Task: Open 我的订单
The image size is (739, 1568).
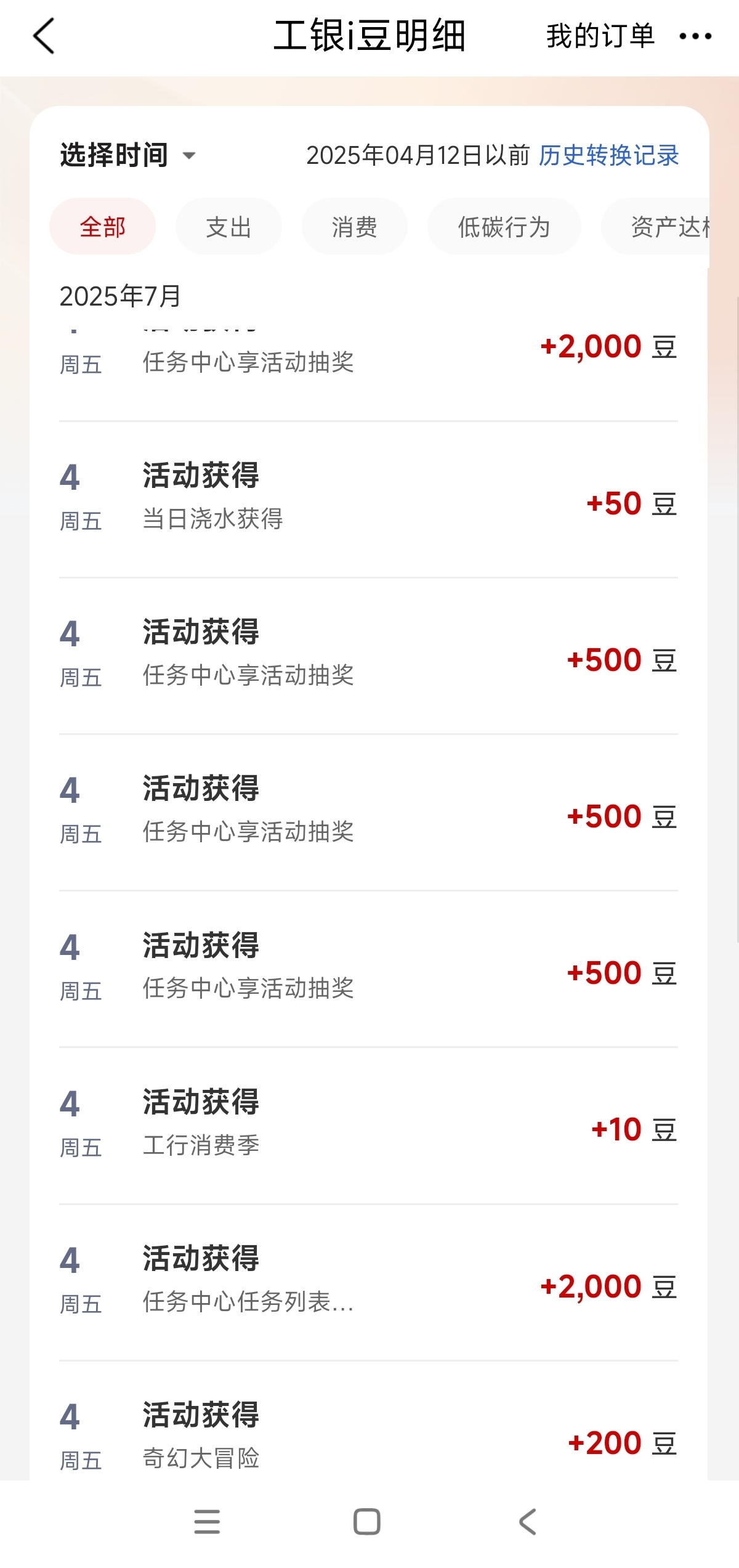Action: point(600,36)
